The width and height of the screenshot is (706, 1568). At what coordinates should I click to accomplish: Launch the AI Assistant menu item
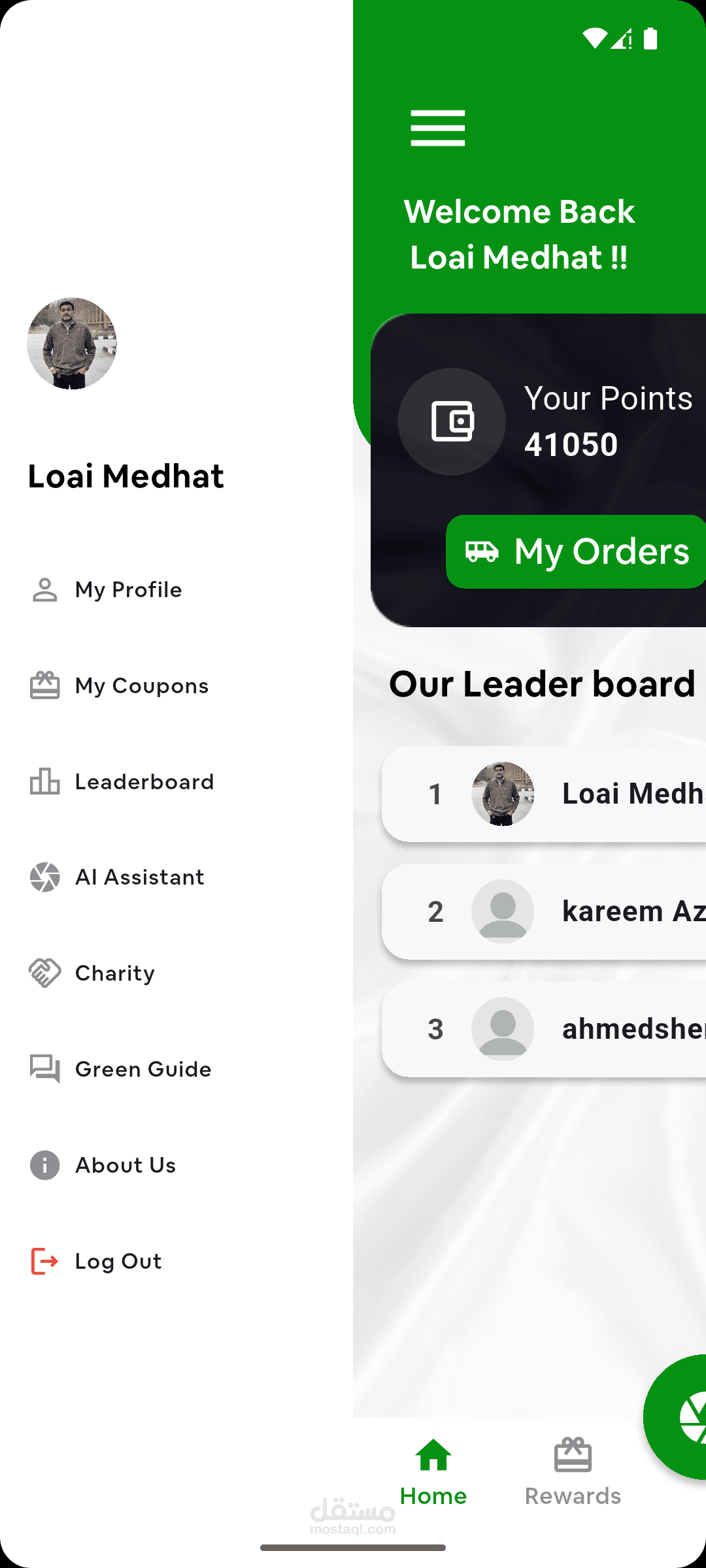click(176, 877)
